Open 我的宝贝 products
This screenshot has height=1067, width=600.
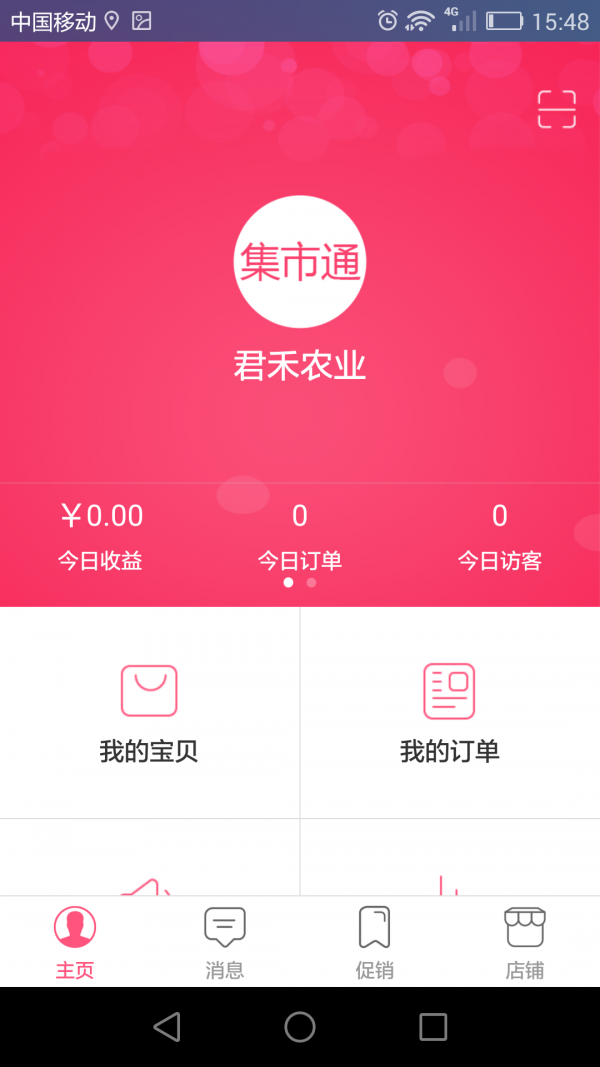[x=149, y=712]
